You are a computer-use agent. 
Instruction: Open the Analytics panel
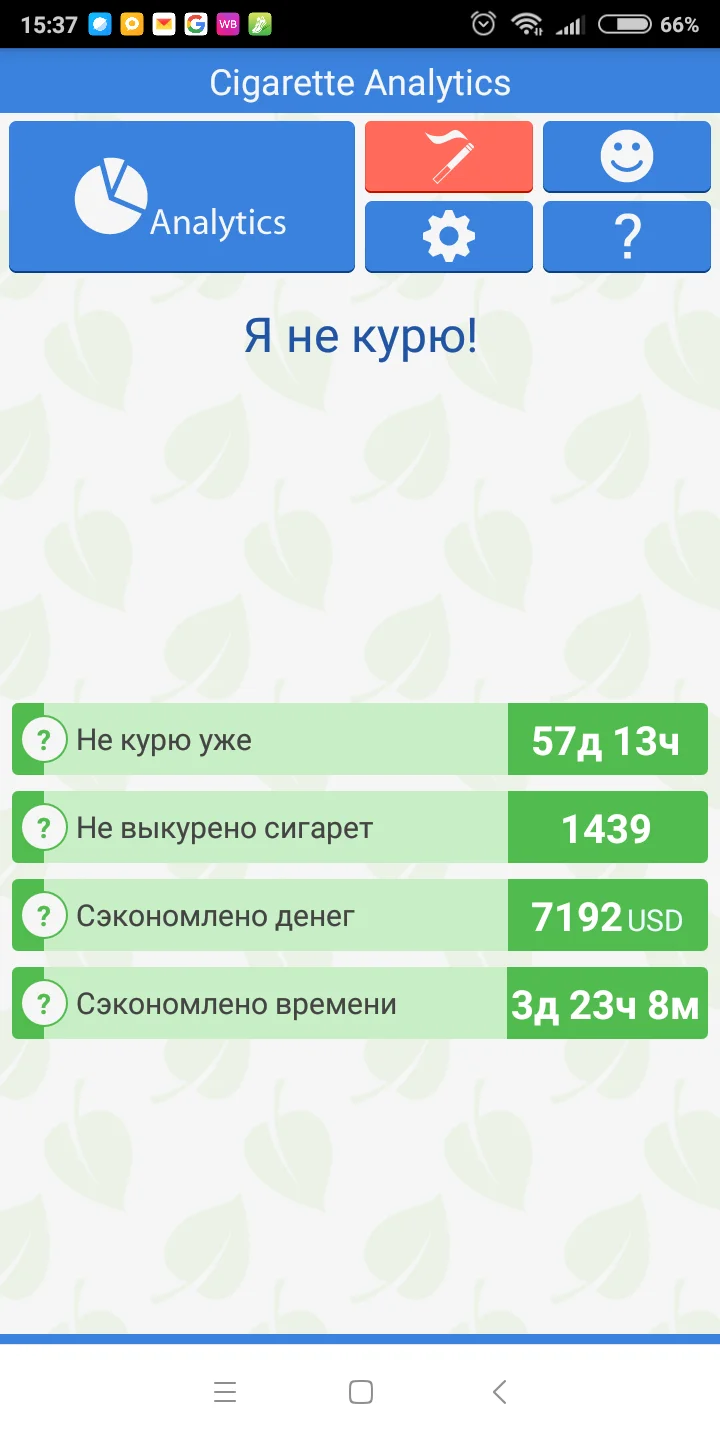point(180,196)
